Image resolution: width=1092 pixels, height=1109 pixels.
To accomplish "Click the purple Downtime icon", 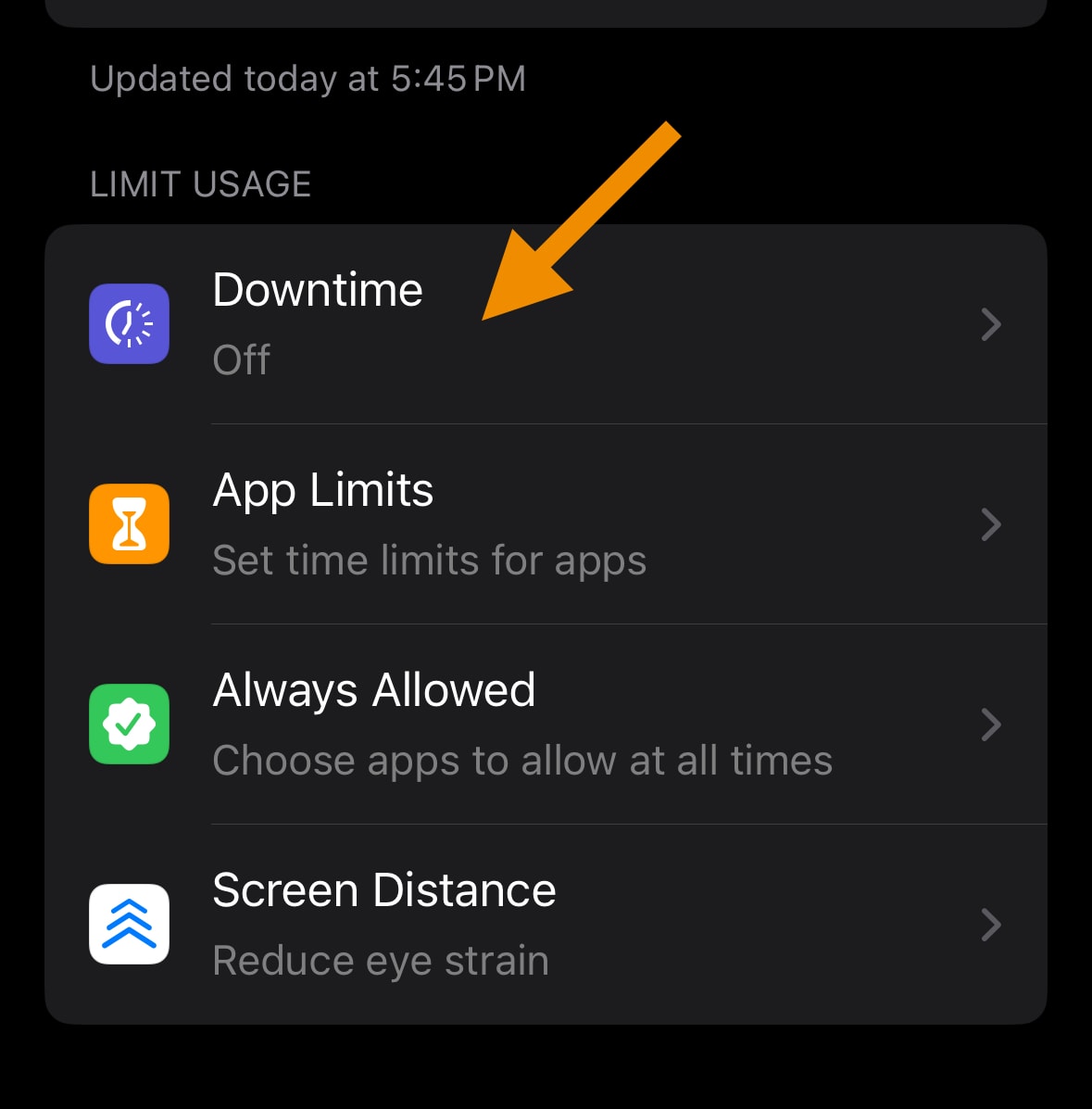I will 129,323.
